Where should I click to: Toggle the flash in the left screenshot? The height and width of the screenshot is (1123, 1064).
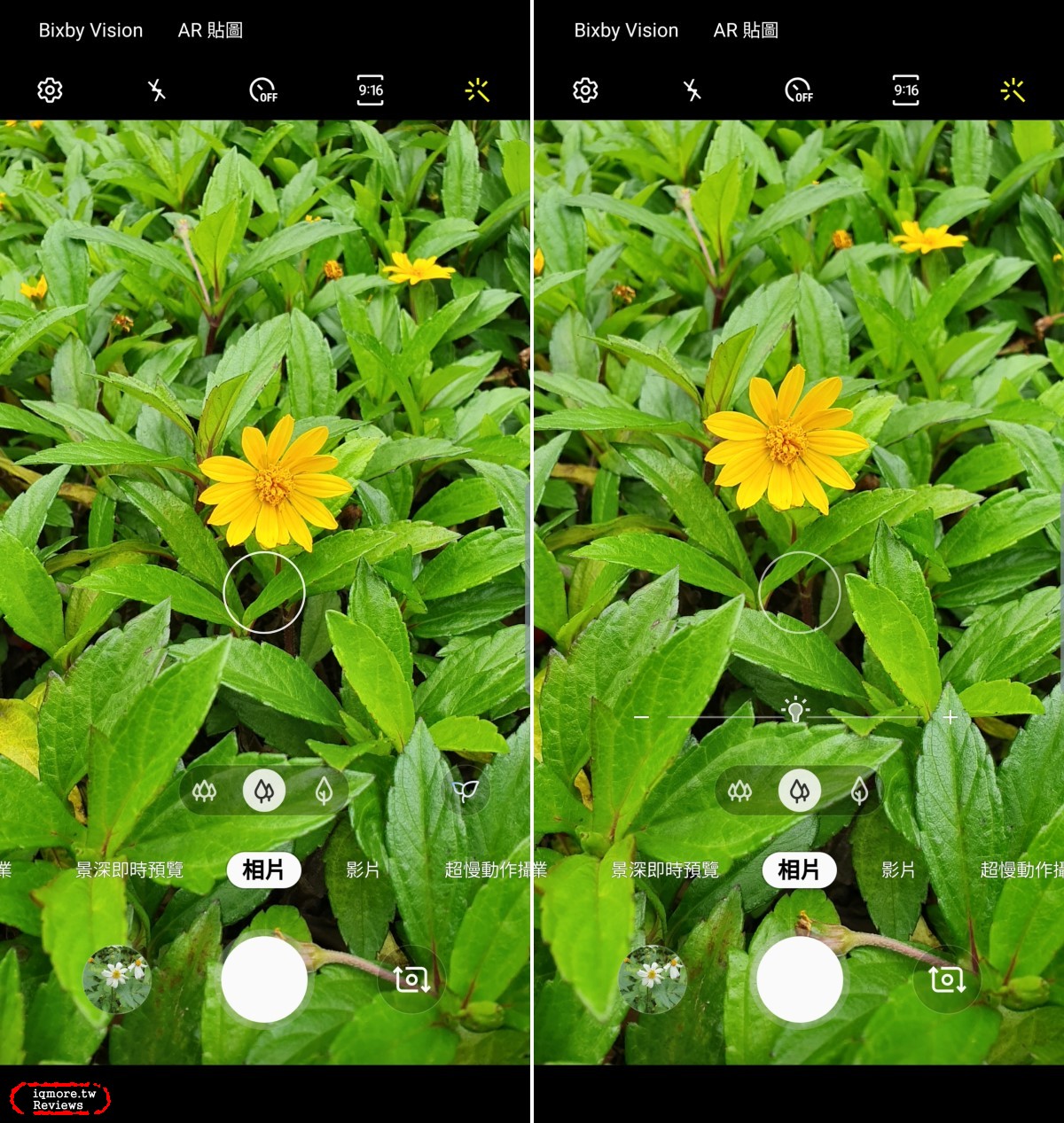click(157, 90)
